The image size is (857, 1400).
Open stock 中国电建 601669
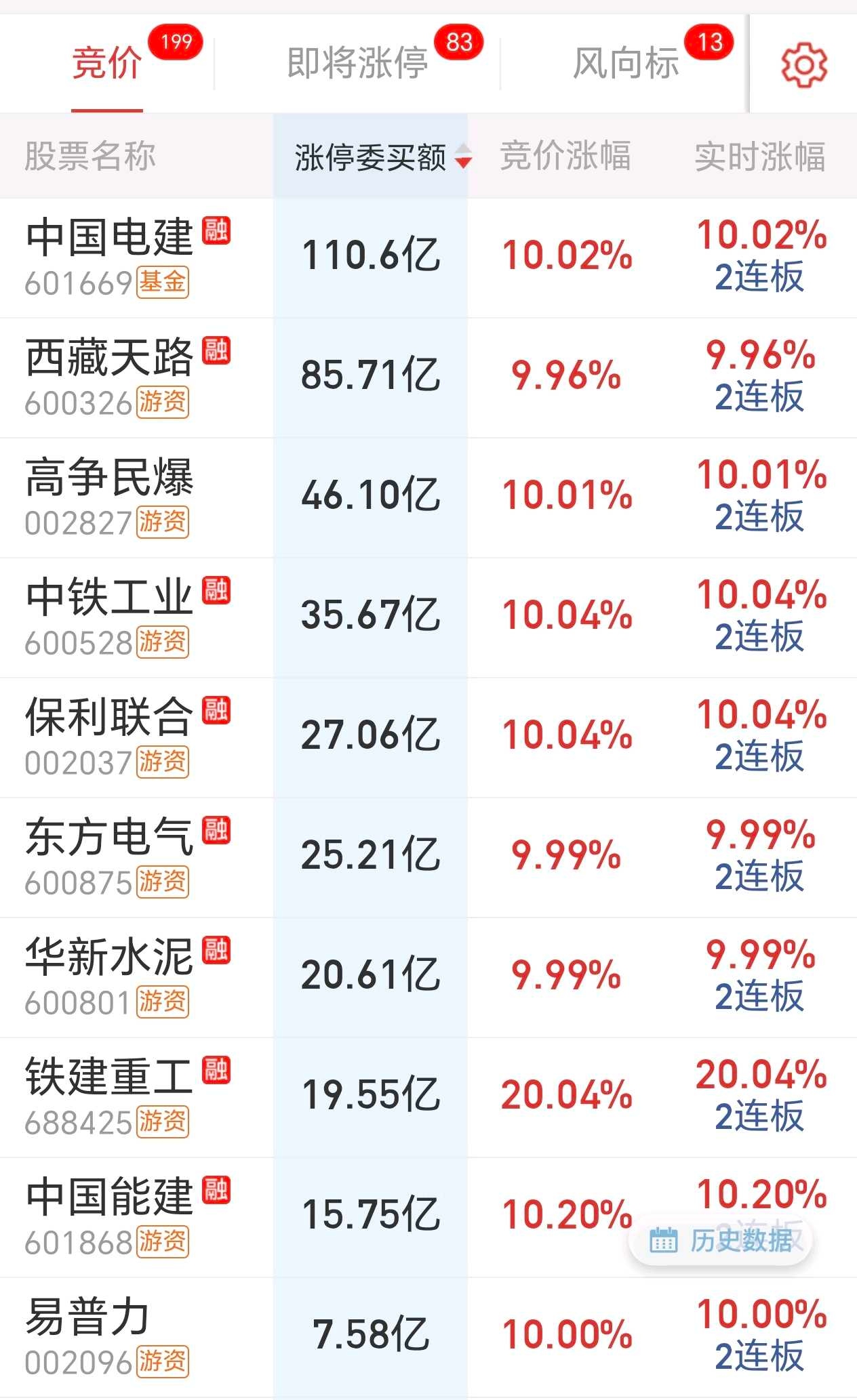pyautogui.click(x=428, y=258)
